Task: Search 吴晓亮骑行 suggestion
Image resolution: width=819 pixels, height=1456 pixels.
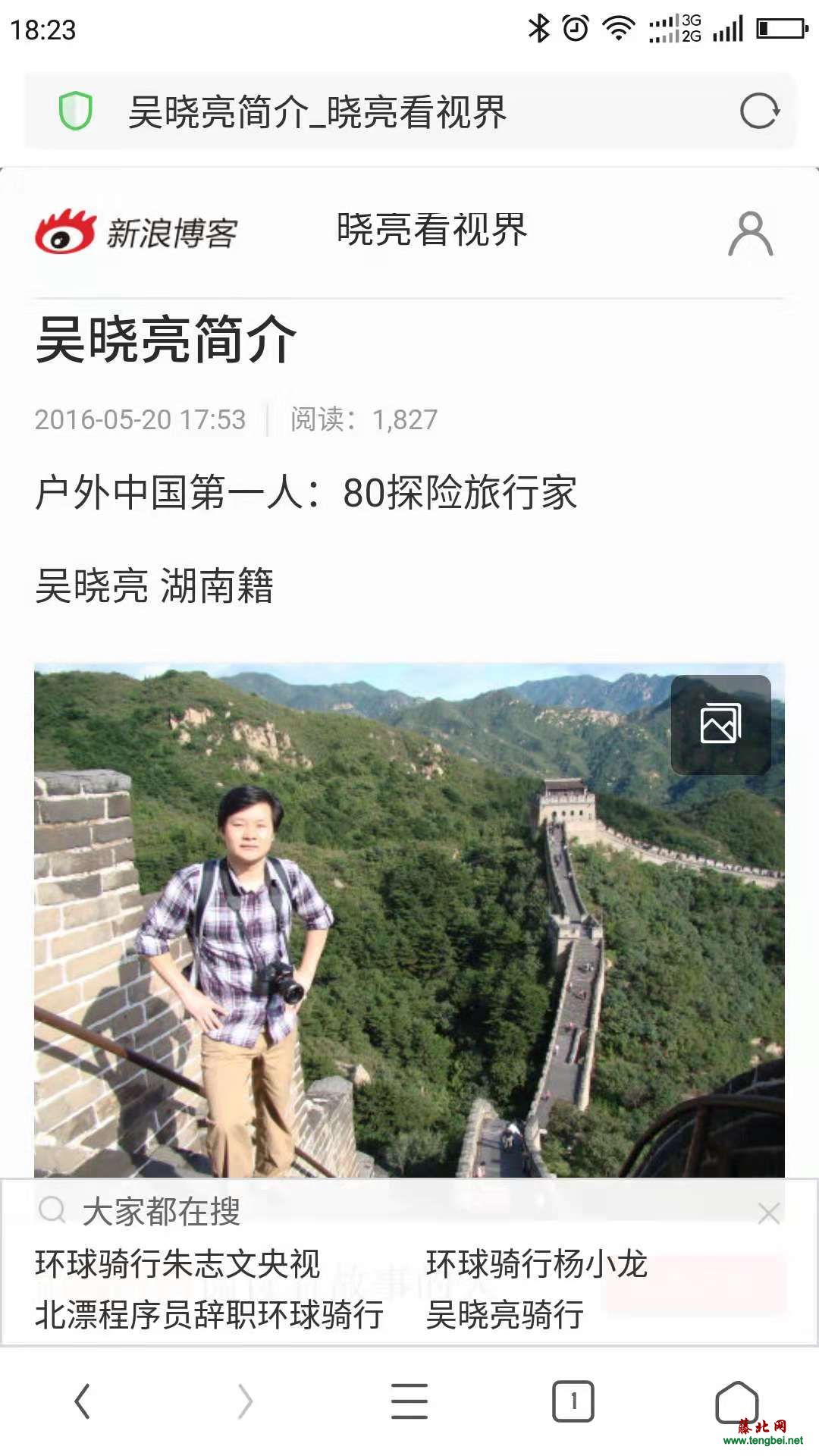Action: (504, 1315)
